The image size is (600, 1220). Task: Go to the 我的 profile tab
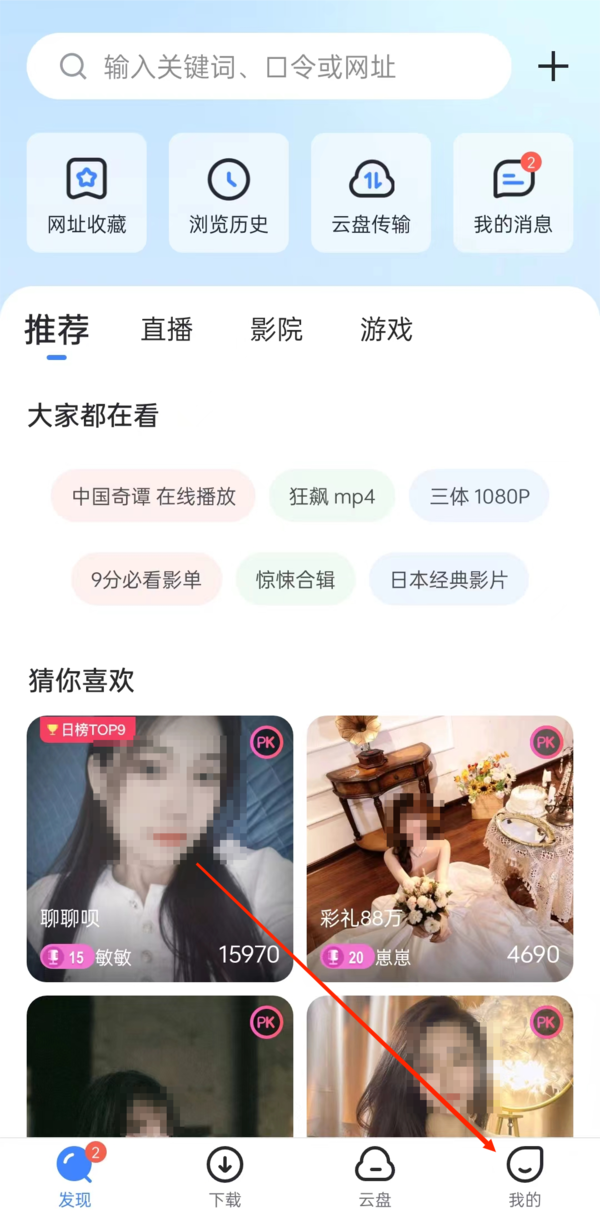525,1176
